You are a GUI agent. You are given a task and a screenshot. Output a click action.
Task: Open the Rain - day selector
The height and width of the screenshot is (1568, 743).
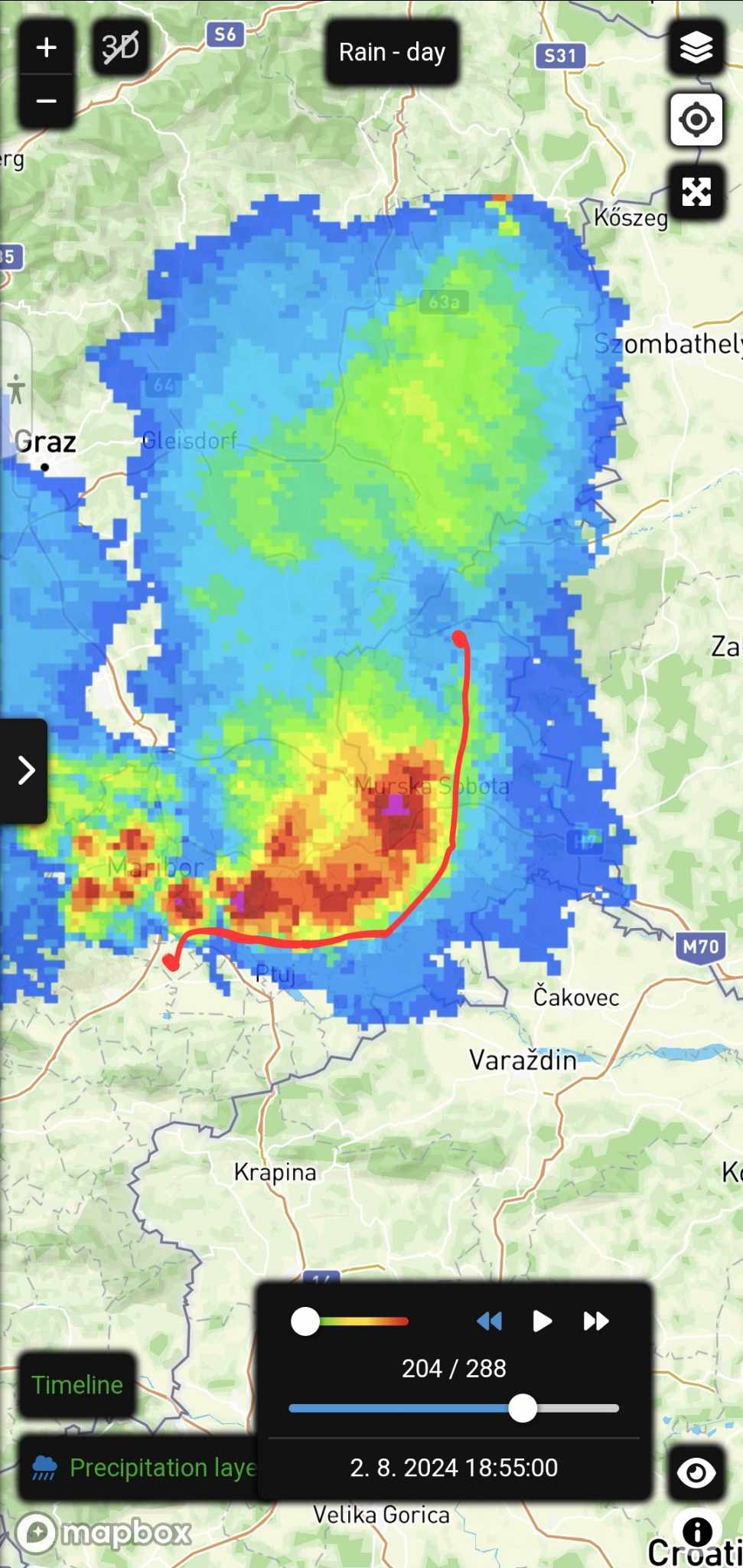392,52
